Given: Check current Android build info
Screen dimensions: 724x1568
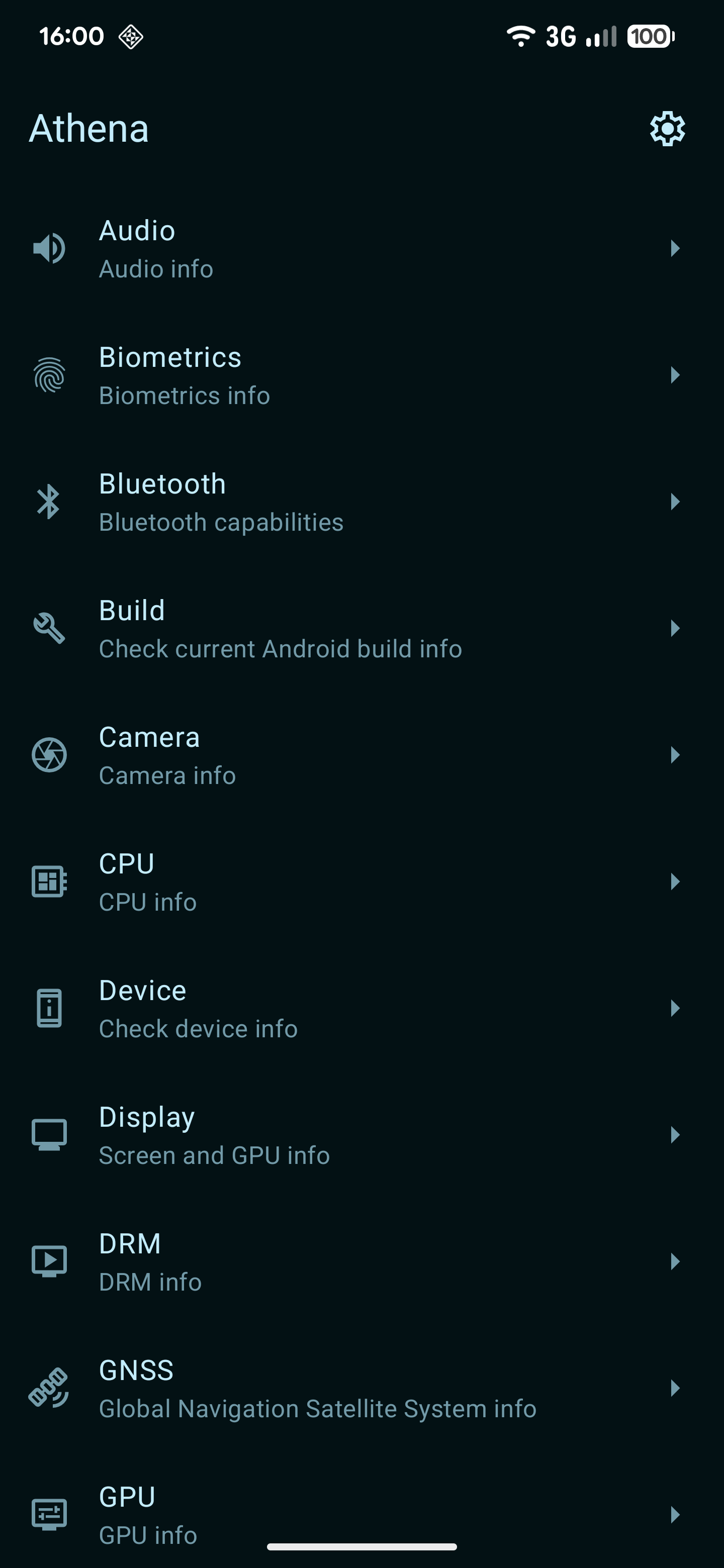Looking at the screenshot, I should [361, 629].
